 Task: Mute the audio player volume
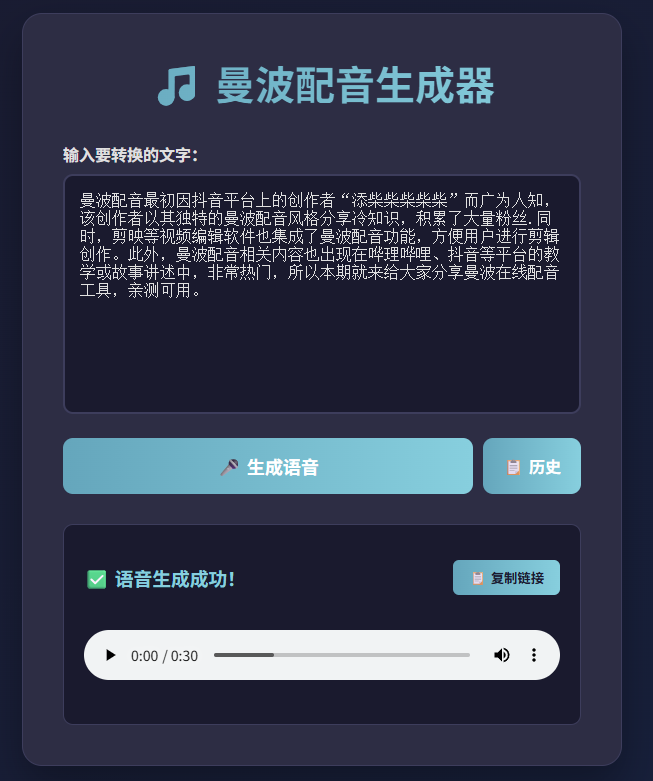501,655
